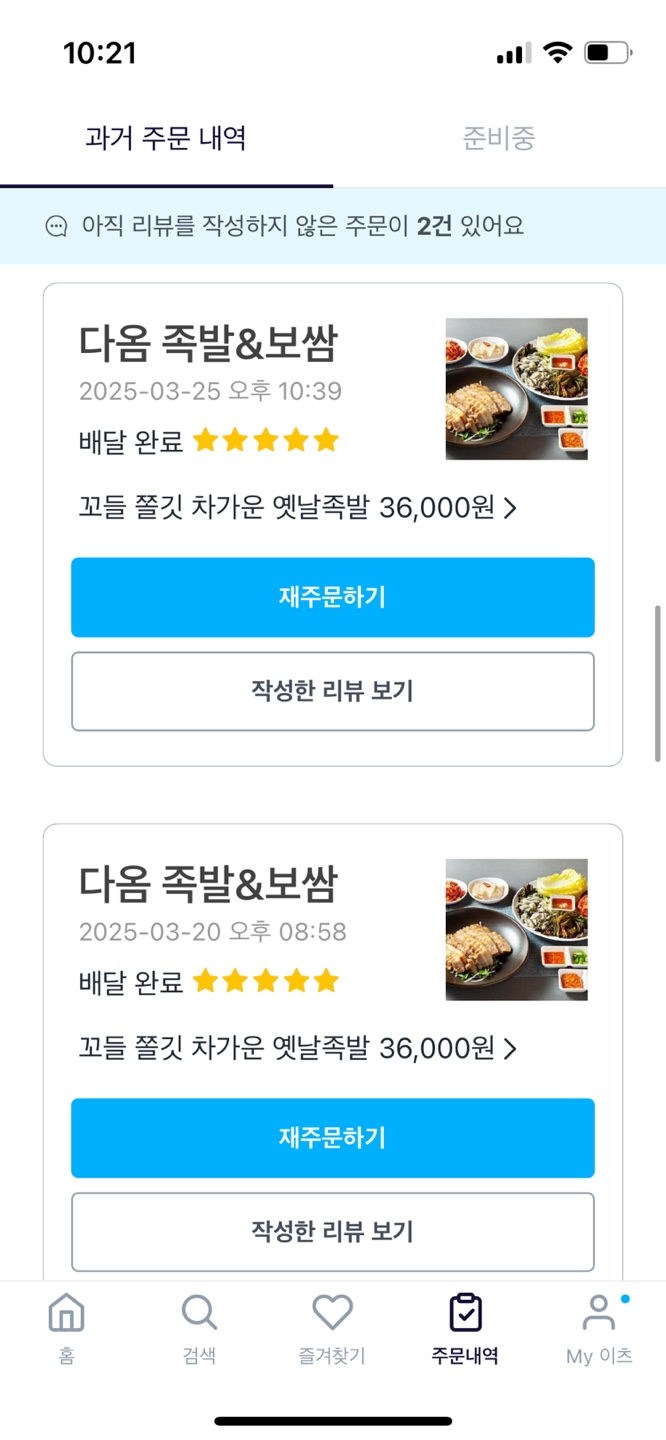Open the 검색 tab
666x1440 pixels.
click(x=199, y=1328)
